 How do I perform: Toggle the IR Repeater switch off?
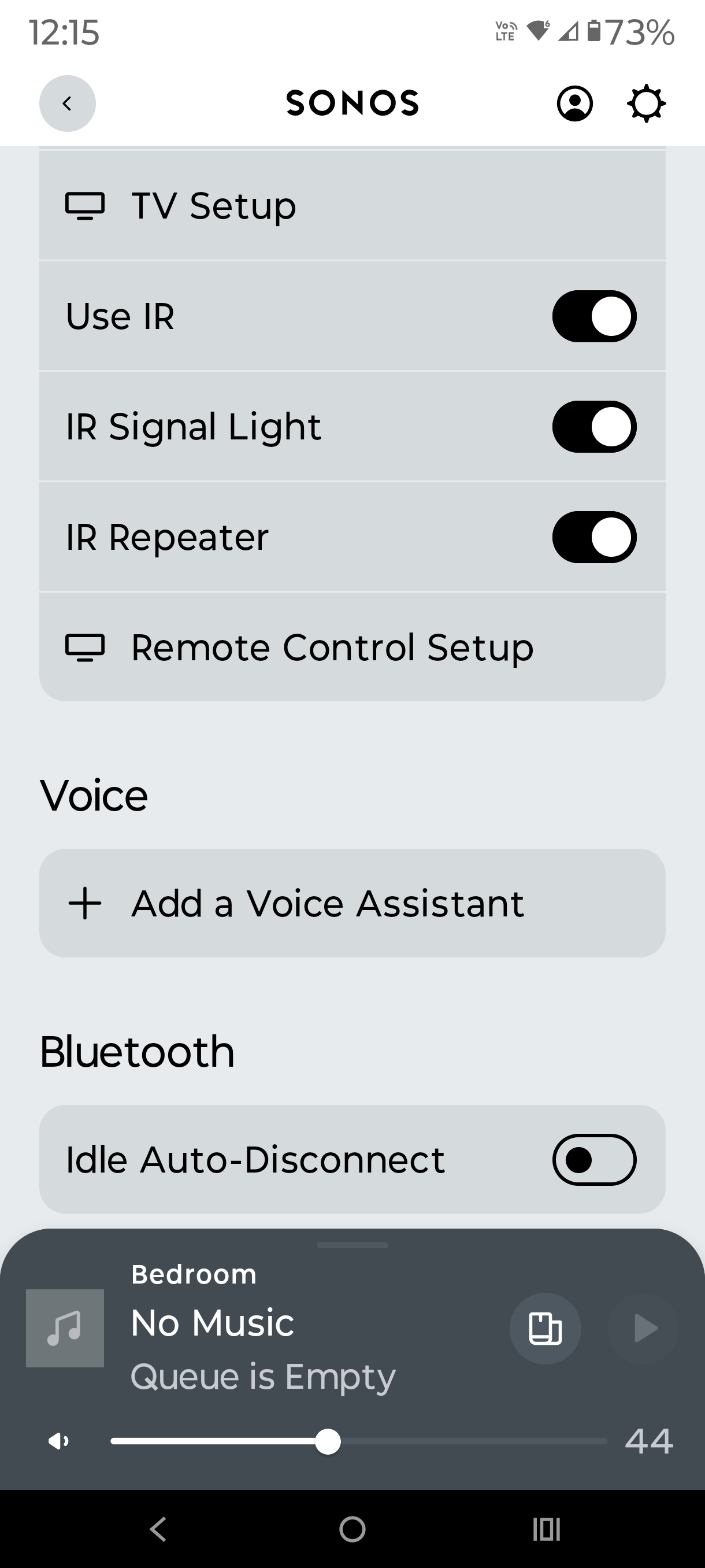point(593,537)
